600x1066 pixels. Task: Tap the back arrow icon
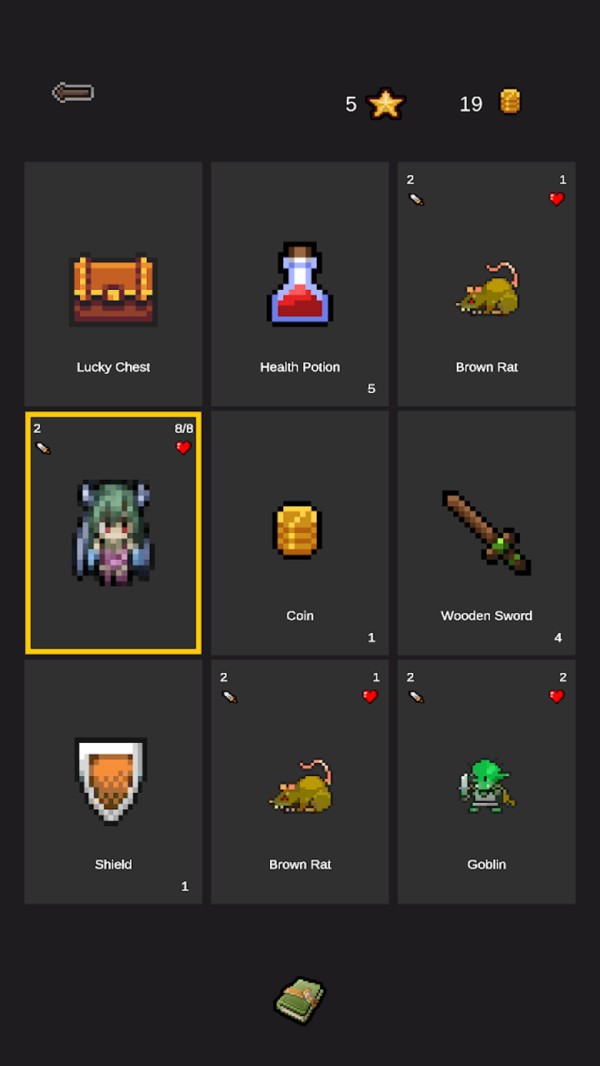(73, 93)
